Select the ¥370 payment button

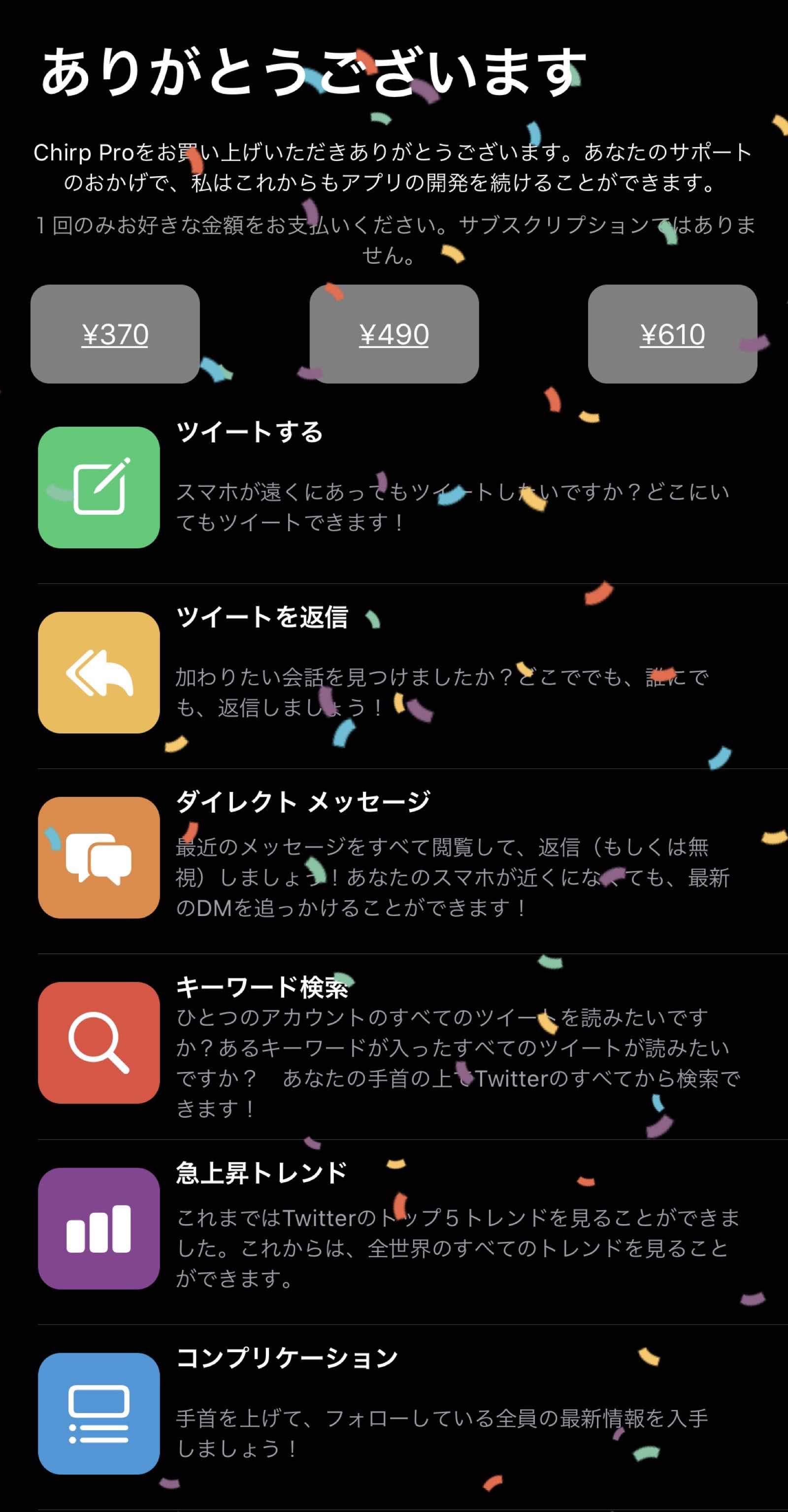(x=115, y=334)
